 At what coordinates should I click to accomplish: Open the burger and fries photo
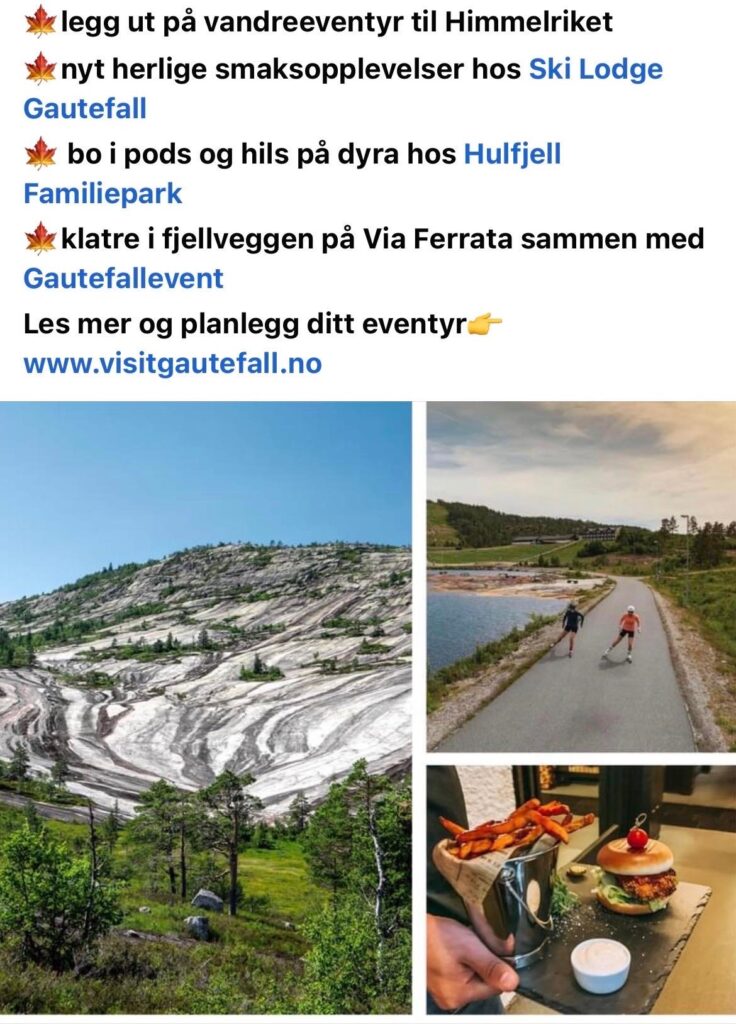[581, 889]
